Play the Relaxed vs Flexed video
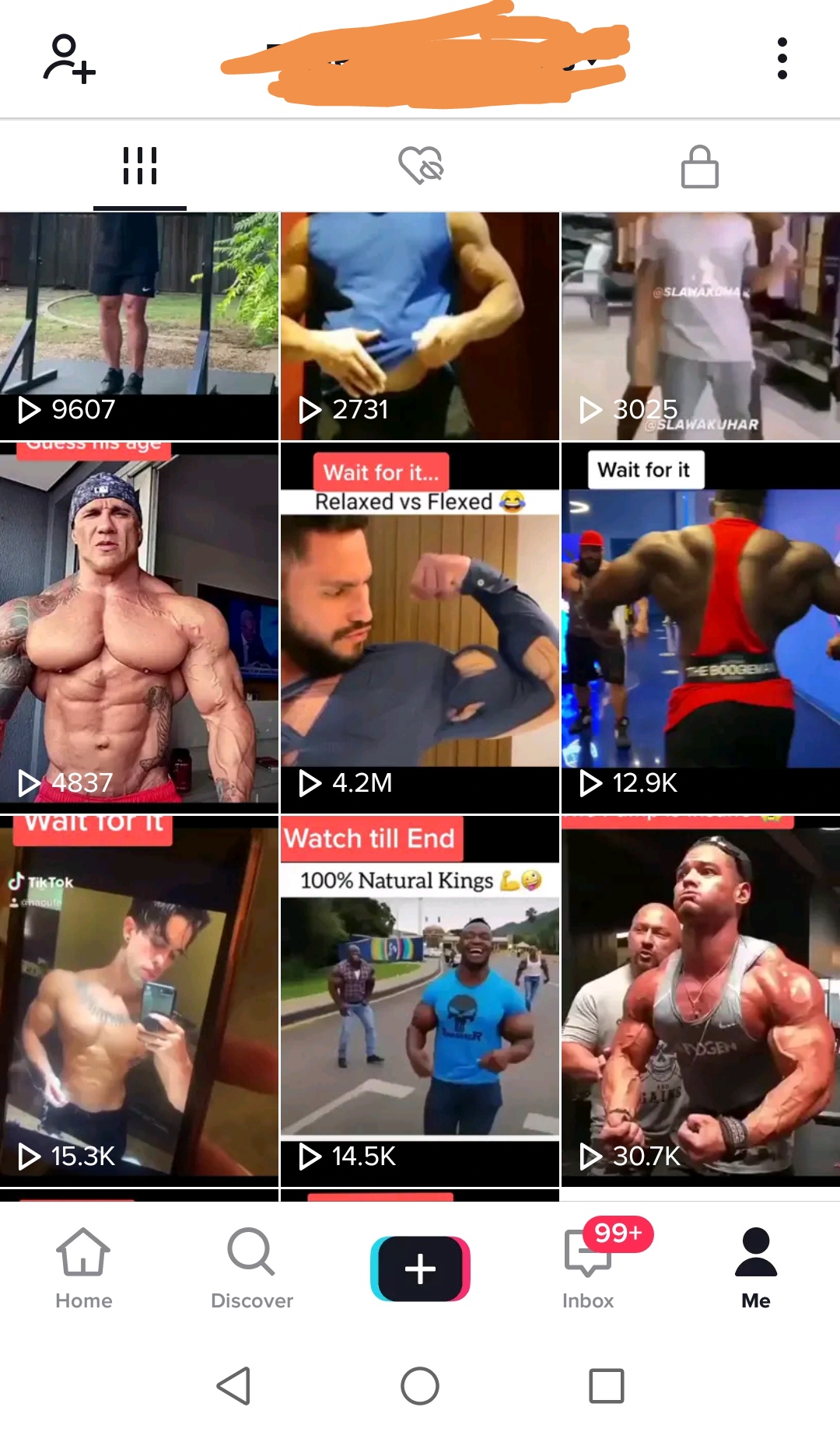The image size is (840, 1435). coord(420,628)
